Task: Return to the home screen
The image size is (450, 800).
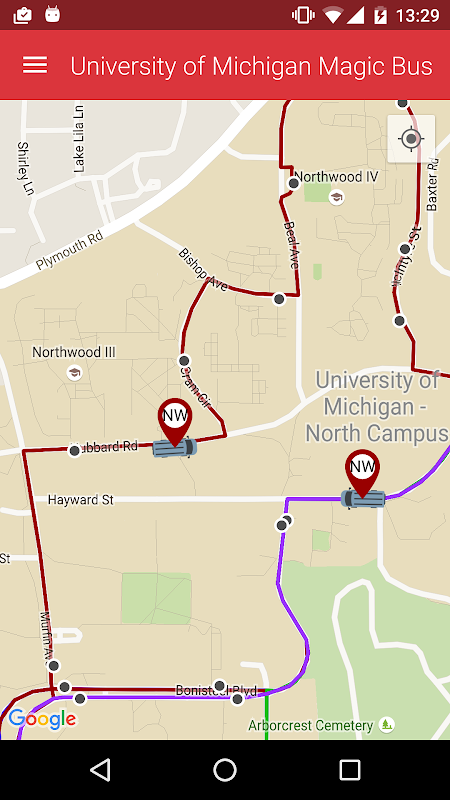Action: coord(225,769)
